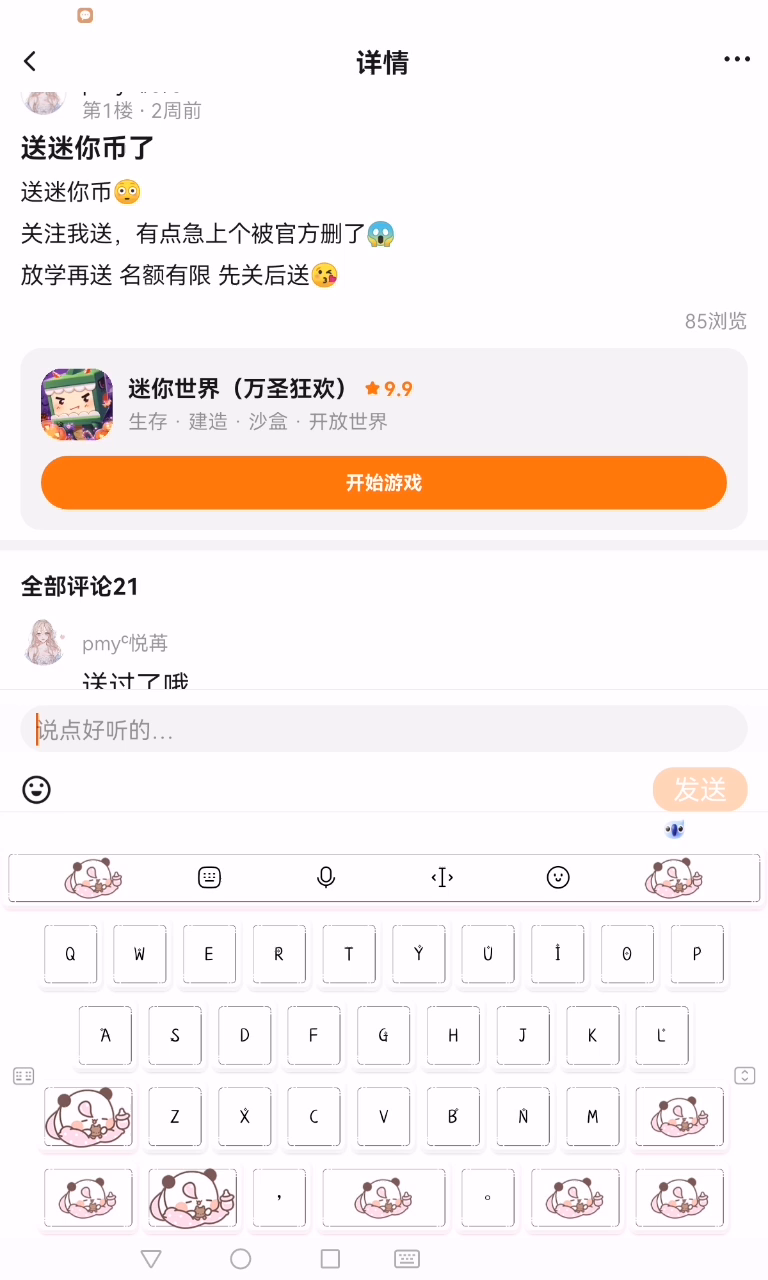Screen dimensions: 768x1280
Task: Tap the 开始游戏 button
Action: 384,483
